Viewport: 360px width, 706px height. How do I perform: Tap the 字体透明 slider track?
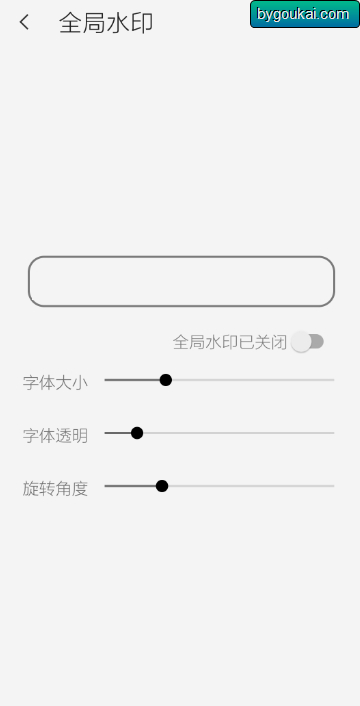[x=219, y=433]
